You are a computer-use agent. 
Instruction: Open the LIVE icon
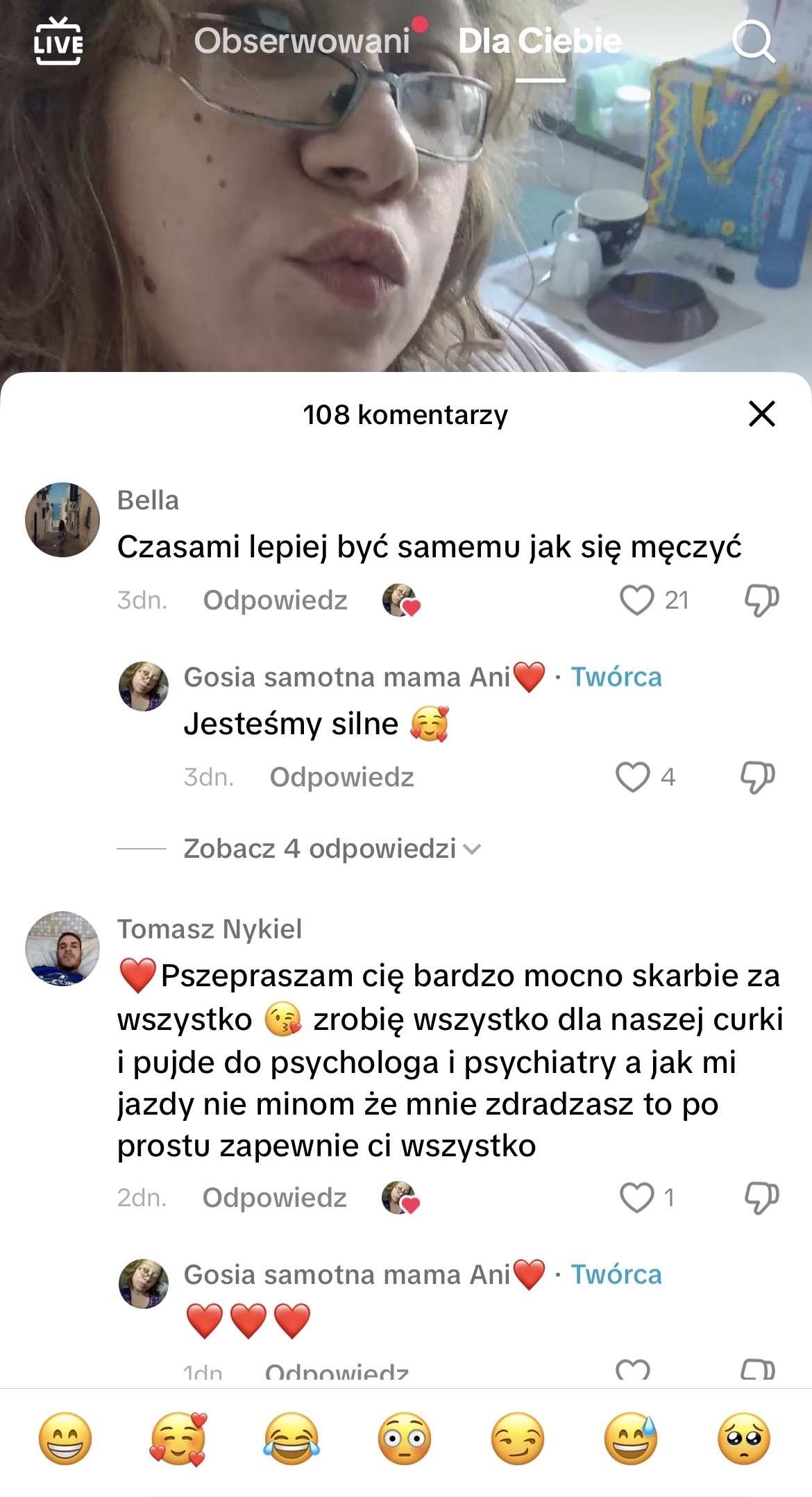[x=58, y=42]
